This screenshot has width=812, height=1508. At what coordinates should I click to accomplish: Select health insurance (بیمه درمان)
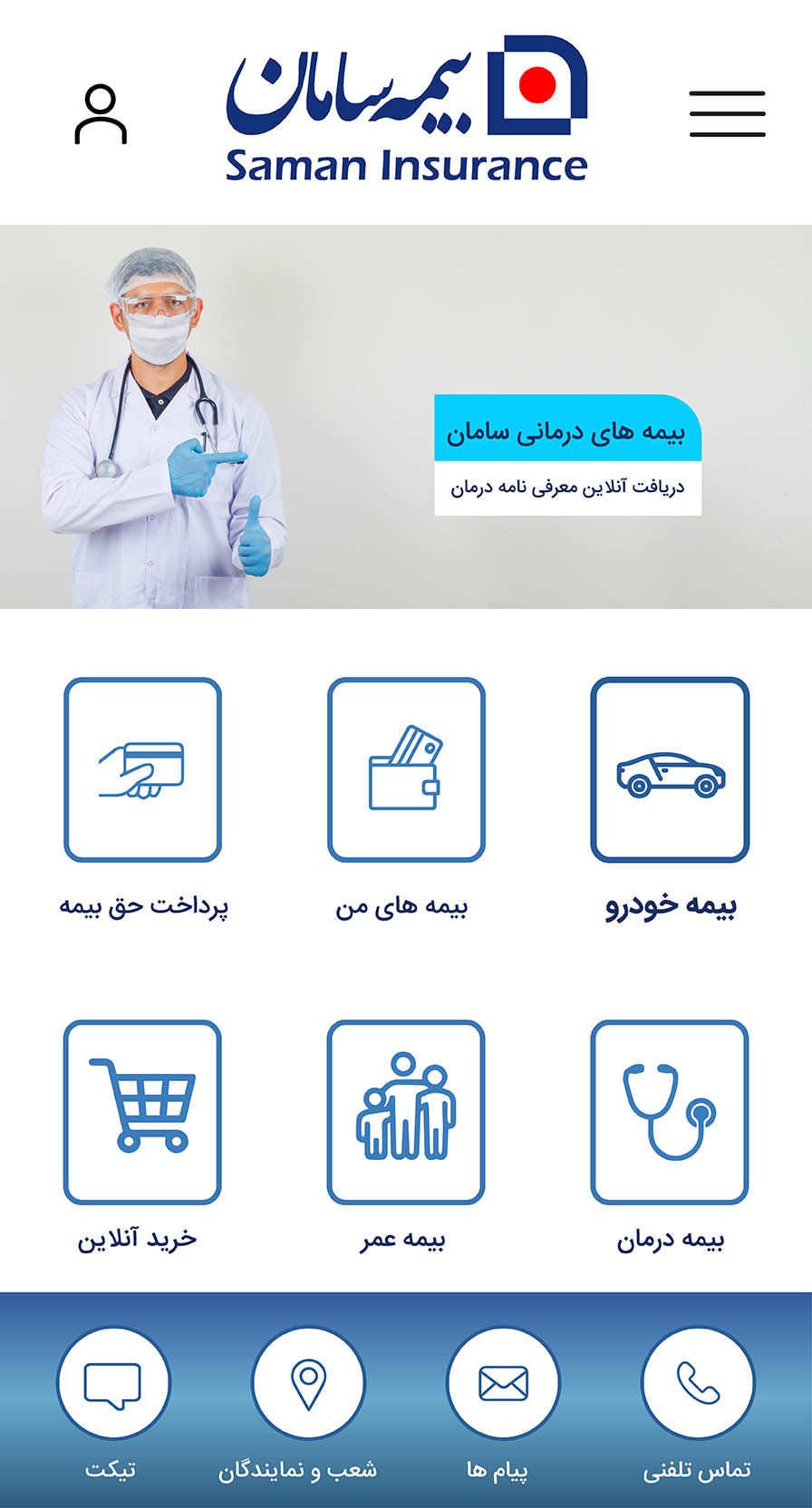[670, 1113]
